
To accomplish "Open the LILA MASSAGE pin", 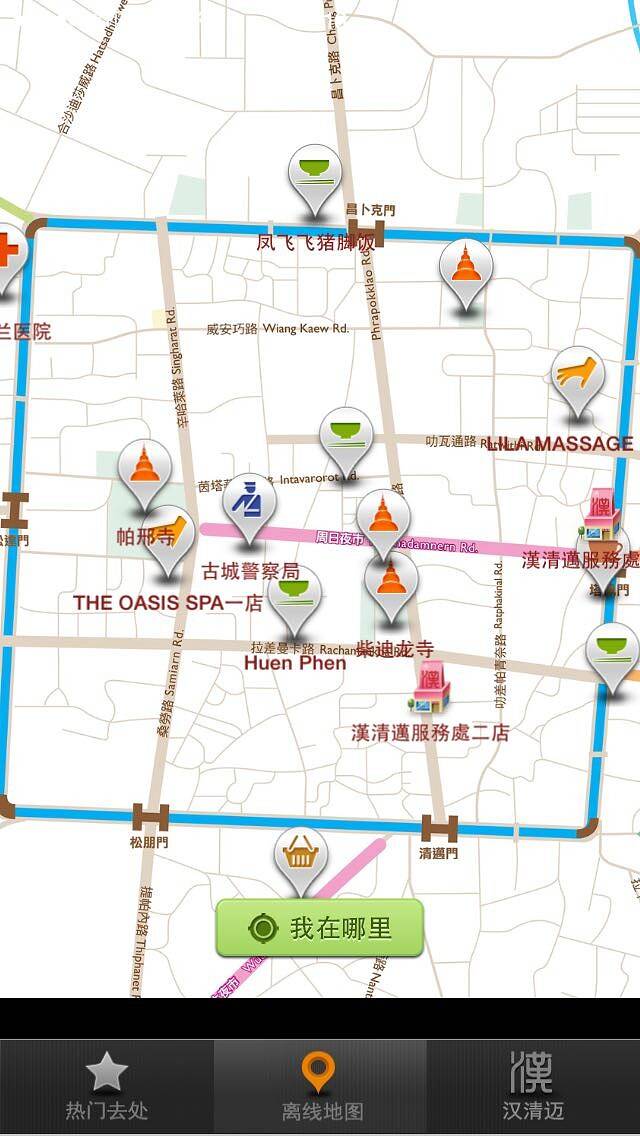I will [578, 380].
